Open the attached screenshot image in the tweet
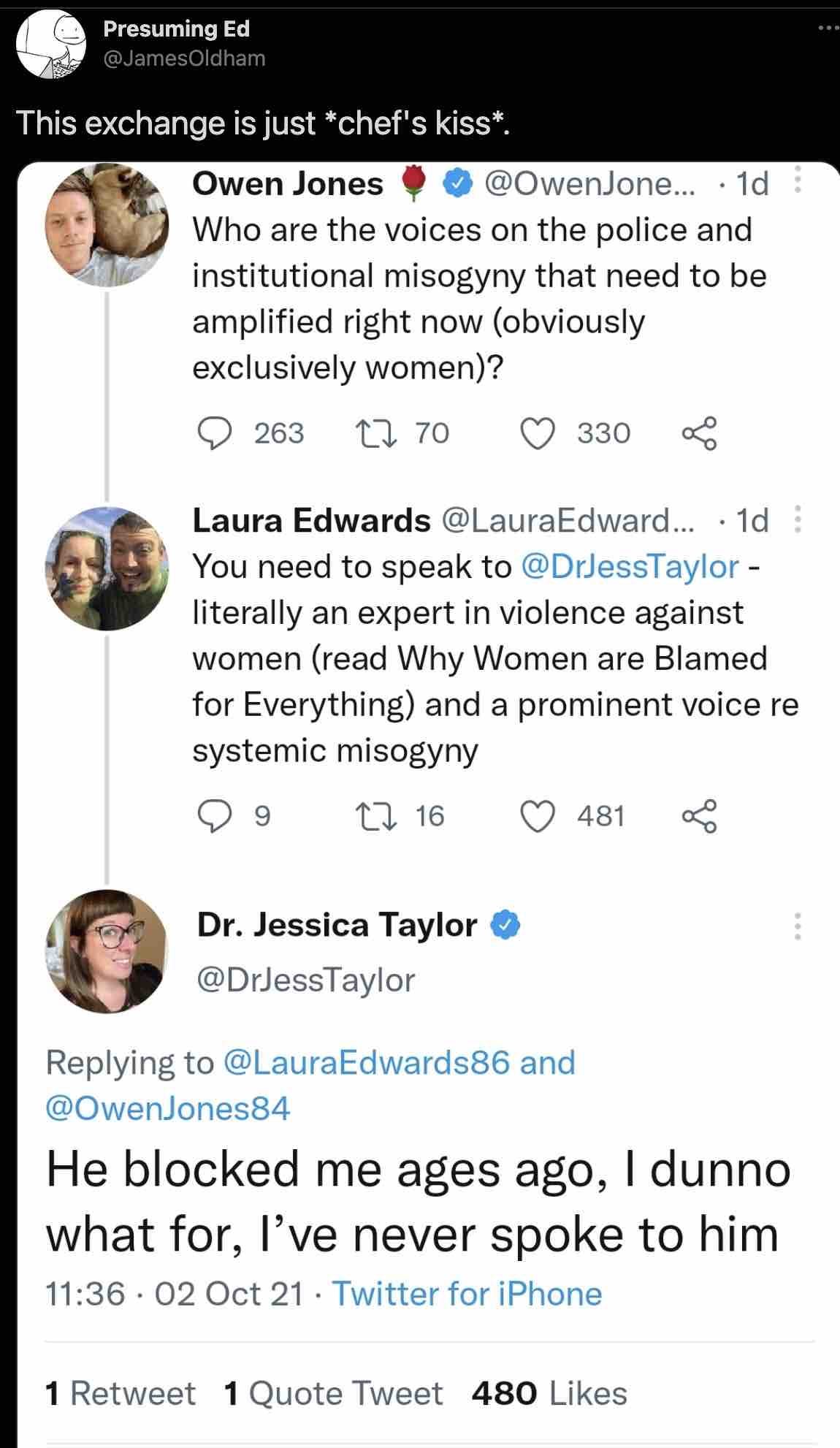Image resolution: width=840 pixels, height=1448 pixels. (428, 804)
